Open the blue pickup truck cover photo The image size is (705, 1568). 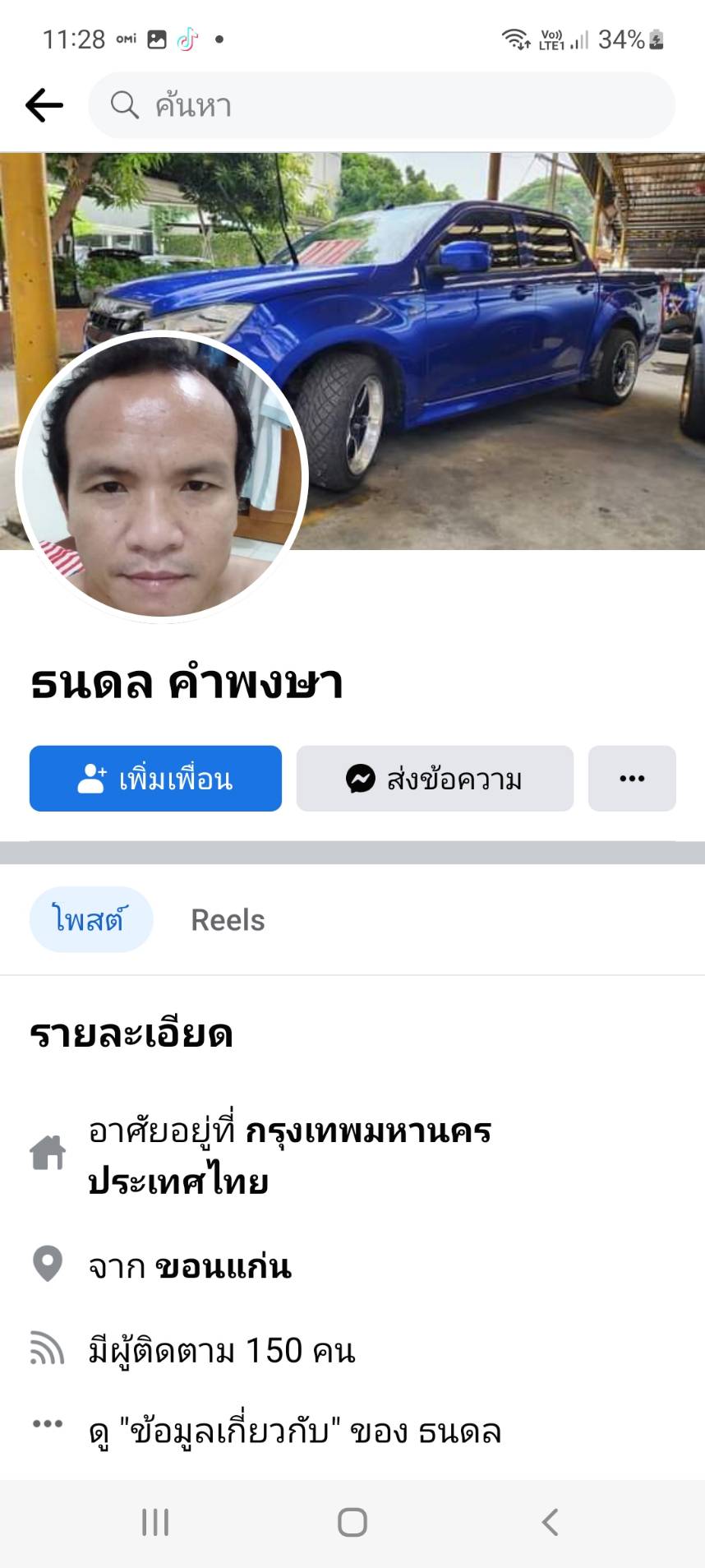click(493, 329)
